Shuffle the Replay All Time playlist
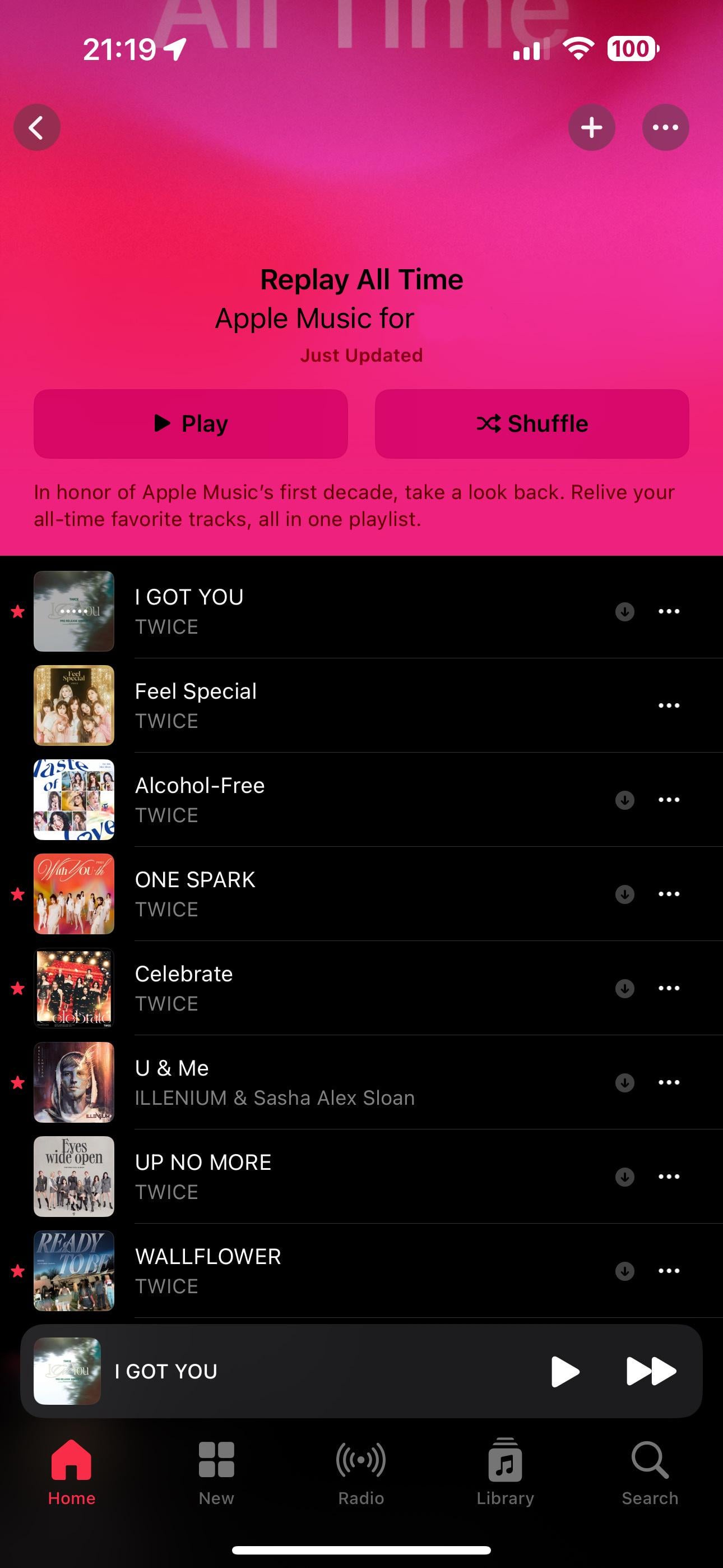Image resolution: width=723 pixels, height=1568 pixels. (532, 423)
